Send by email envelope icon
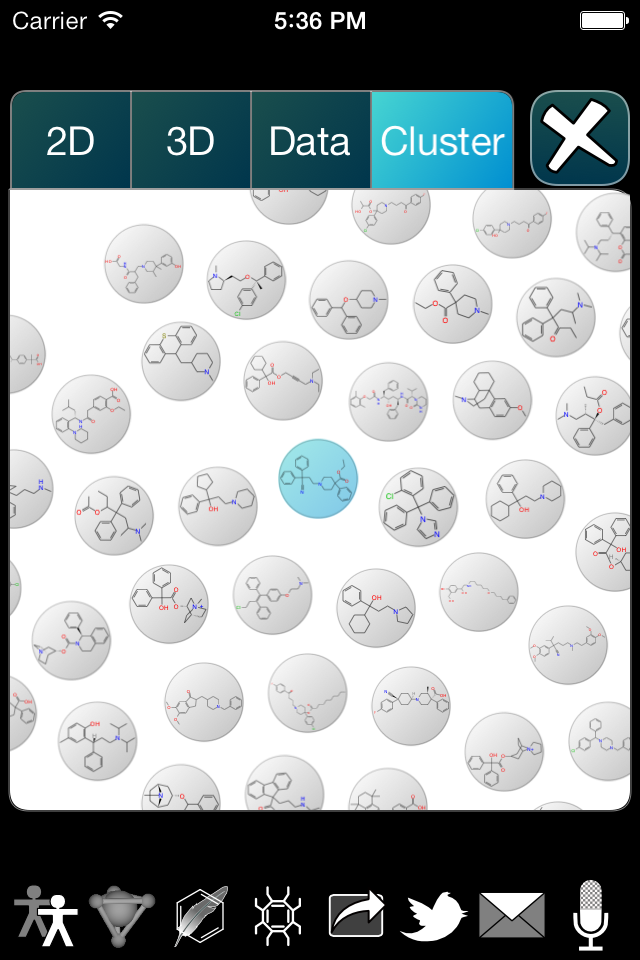 point(511,915)
